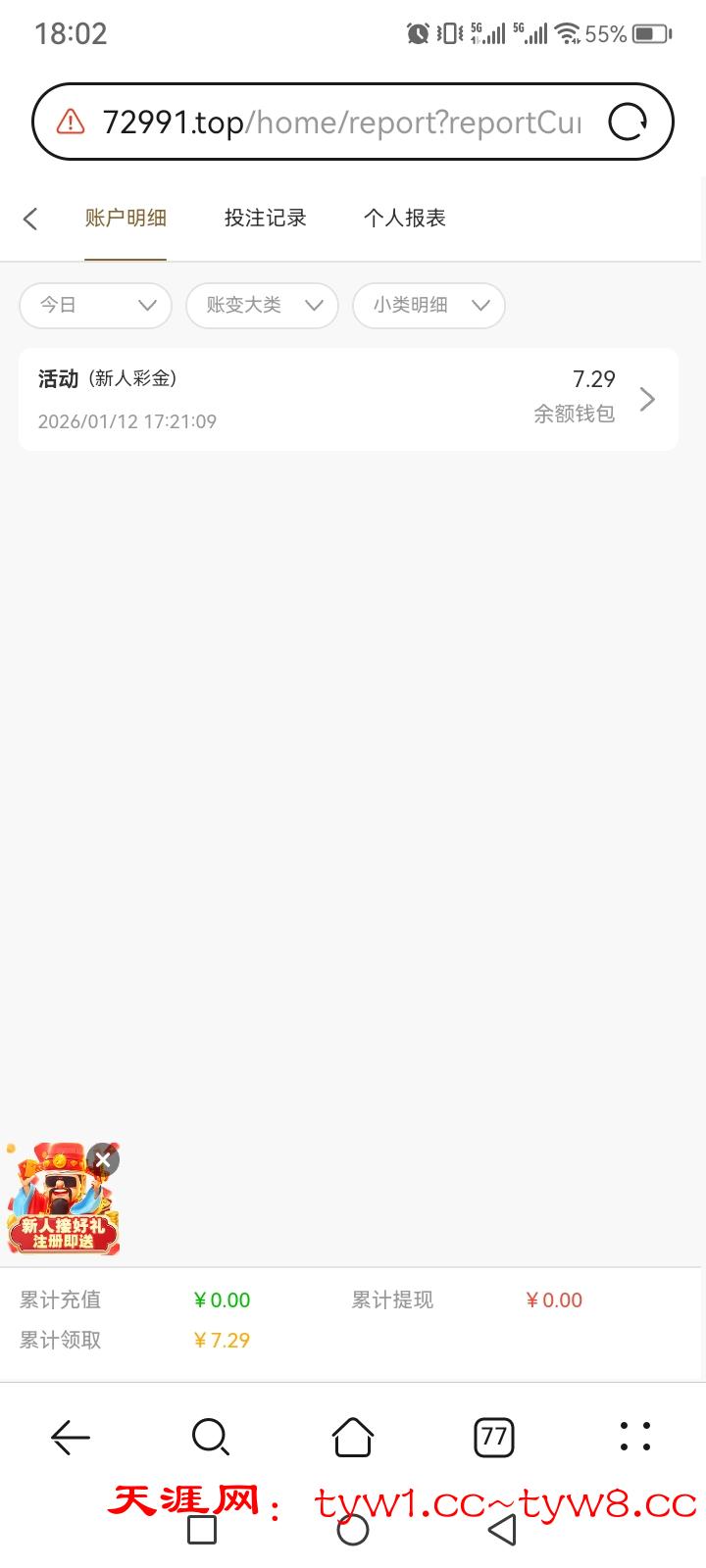The width and height of the screenshot is (706, 1568).
Task: Expand the 今日 date filter dropdown
Action: coord(96,306)
